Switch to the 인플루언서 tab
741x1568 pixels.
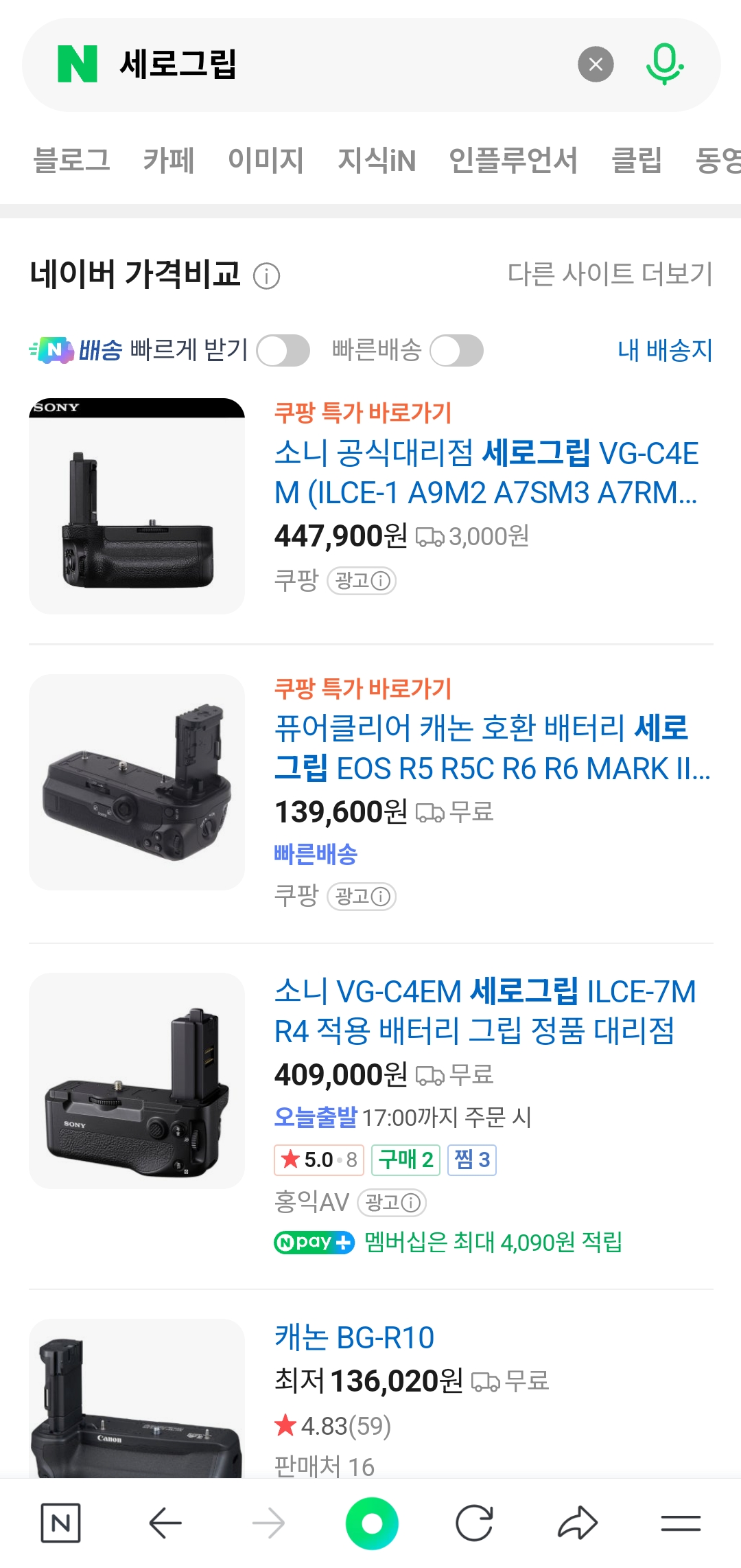tap(513, 160)
